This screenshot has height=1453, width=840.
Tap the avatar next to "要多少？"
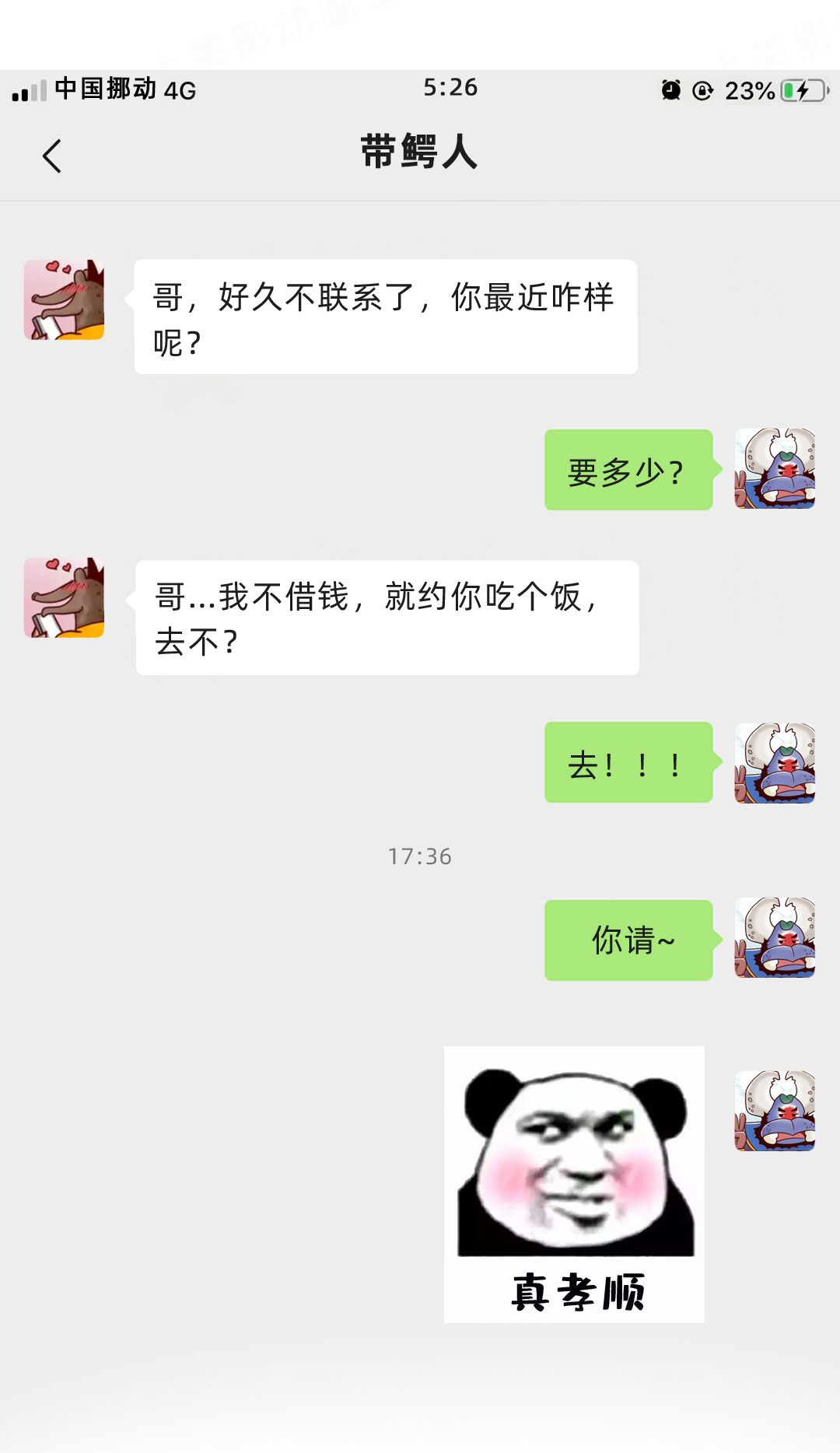[x=775, y=468]
